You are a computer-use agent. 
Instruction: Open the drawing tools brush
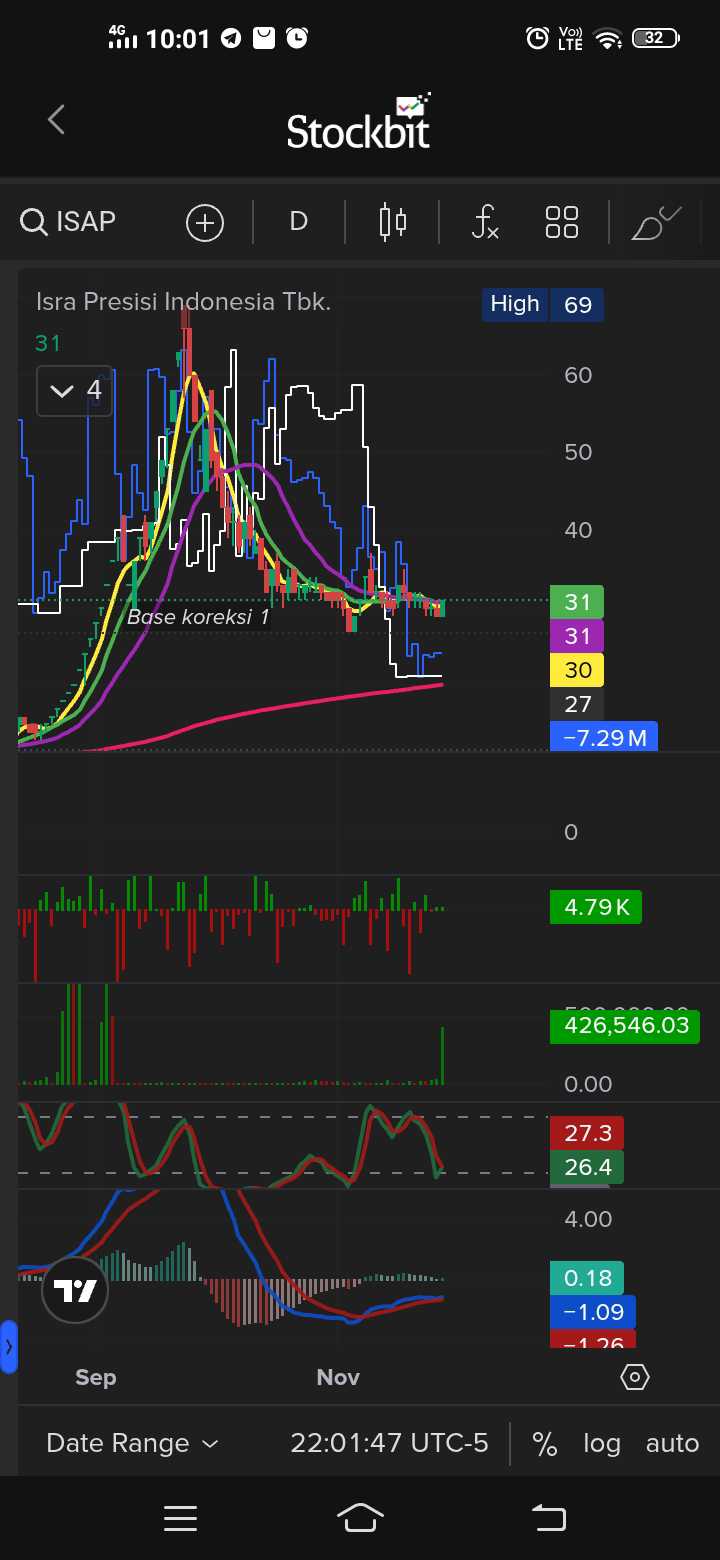655,221
